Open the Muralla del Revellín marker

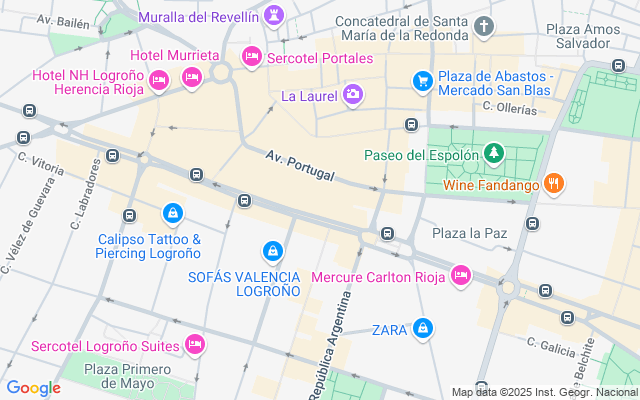tap(275, 17)
